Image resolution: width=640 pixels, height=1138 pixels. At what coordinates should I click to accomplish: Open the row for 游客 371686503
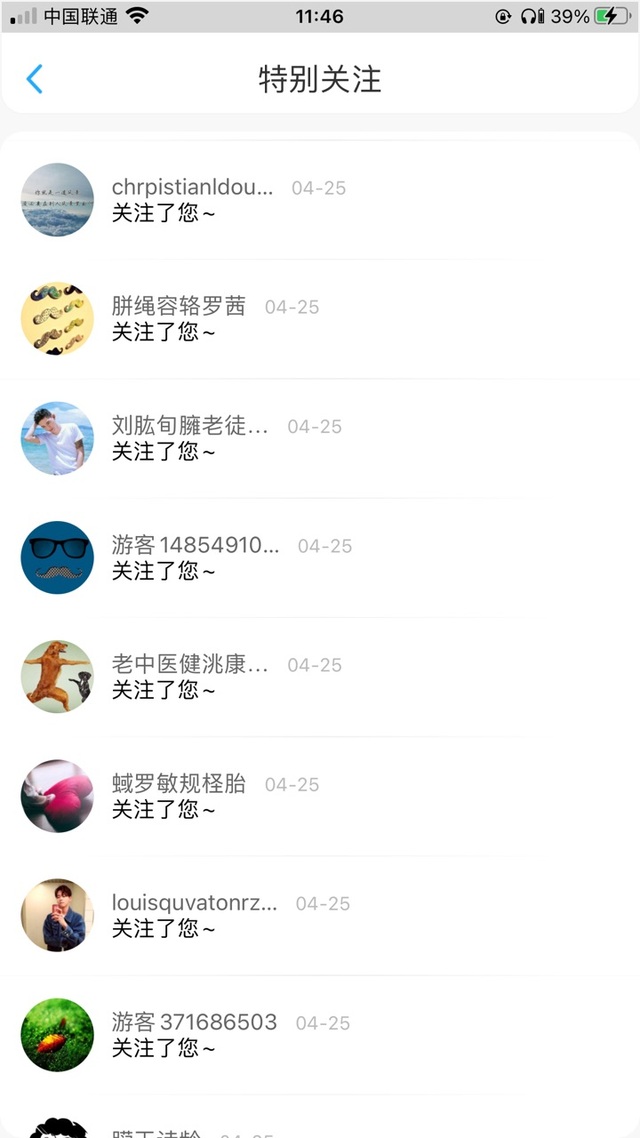point(320,1035)
